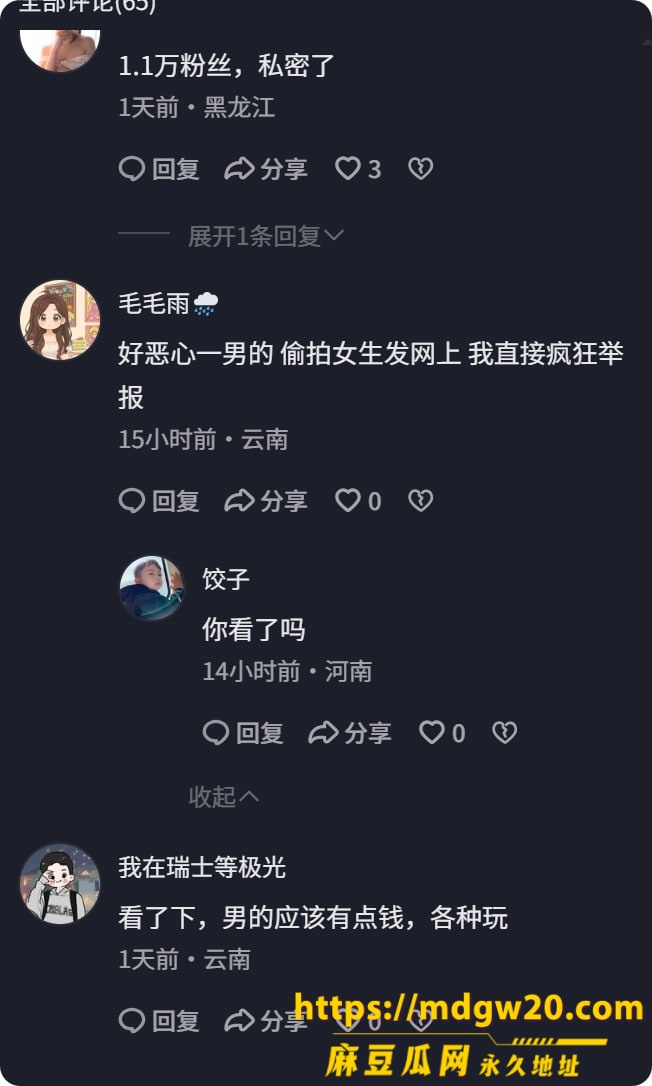The height and width of the screenshot is (1086, 652).
Task: Expand 展开1条回复
Action: coord(266,236)
